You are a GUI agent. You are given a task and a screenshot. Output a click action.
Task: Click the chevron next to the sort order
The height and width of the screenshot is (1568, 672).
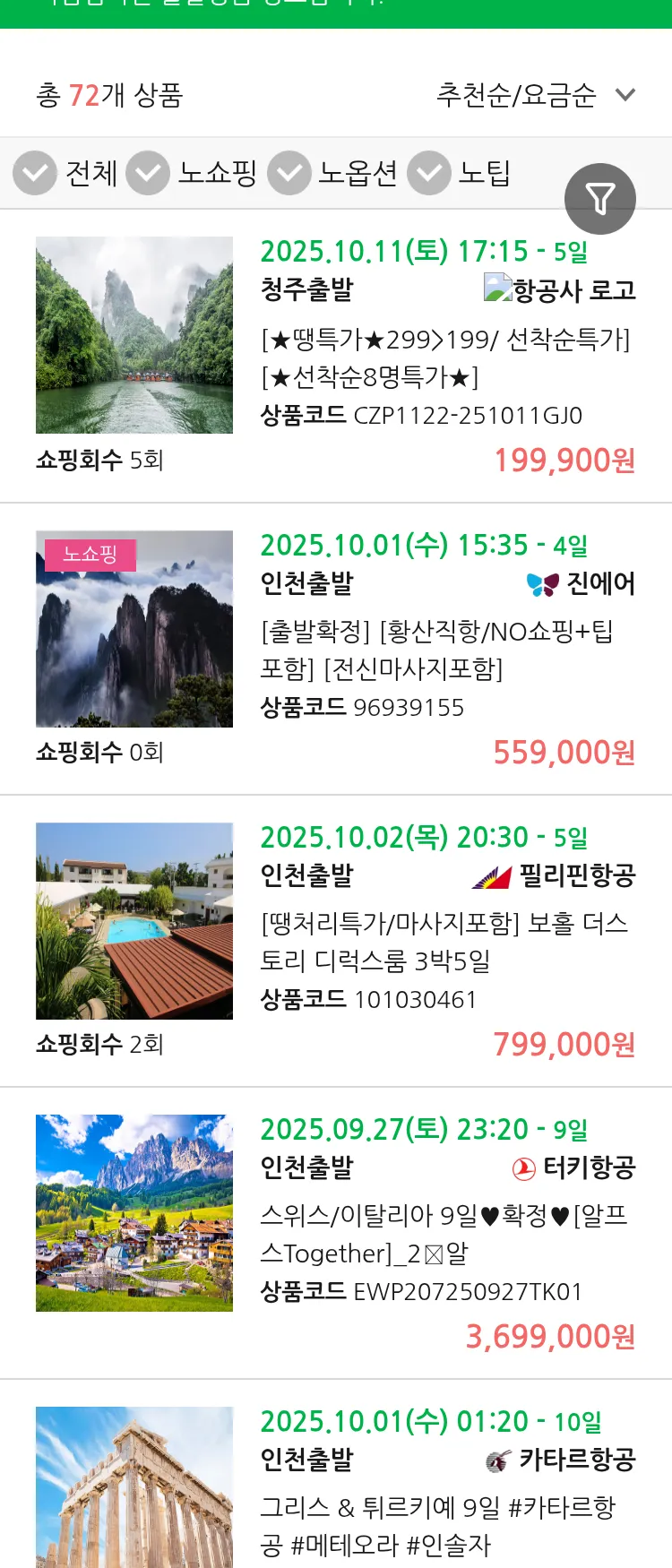pyautogui.click(x=625, y=93)
